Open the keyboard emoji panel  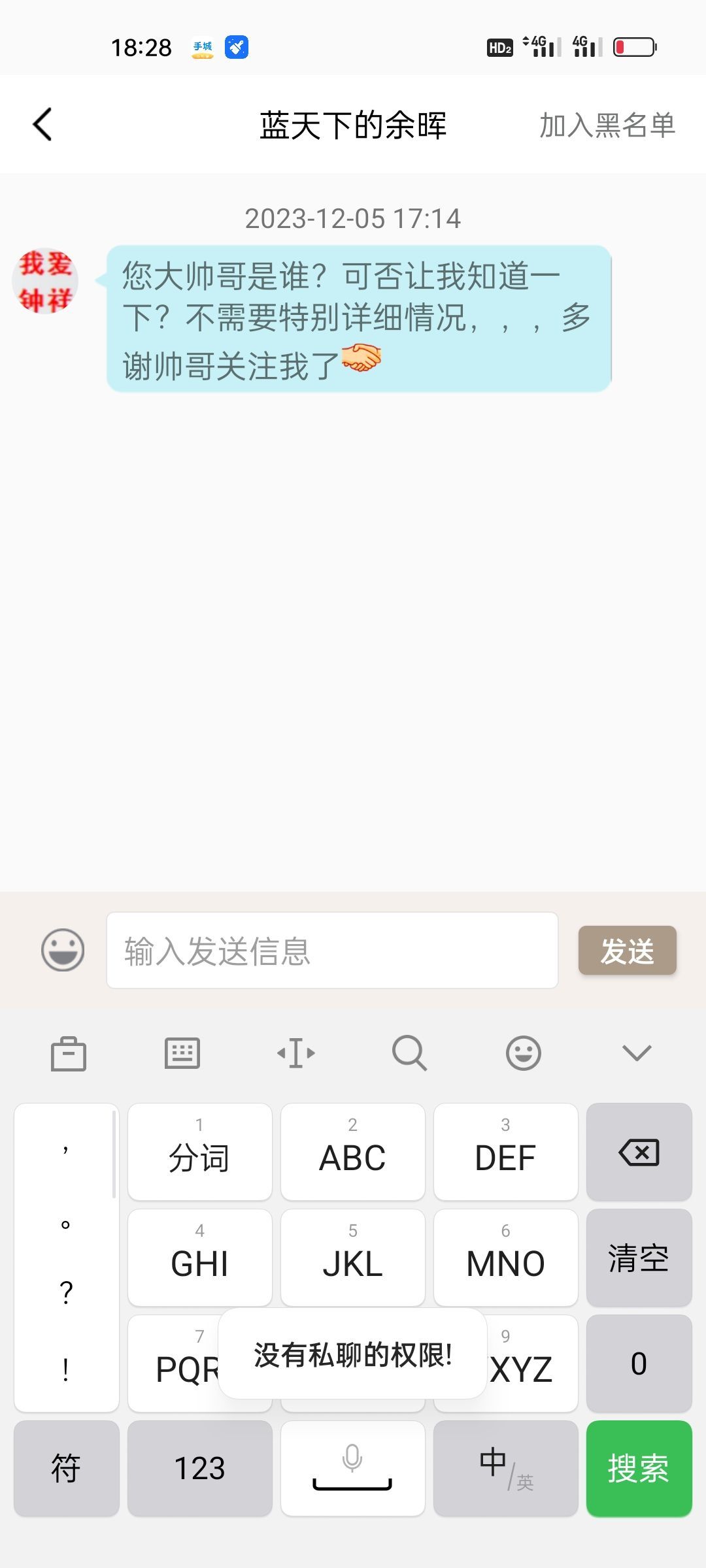pos(524,1053)
